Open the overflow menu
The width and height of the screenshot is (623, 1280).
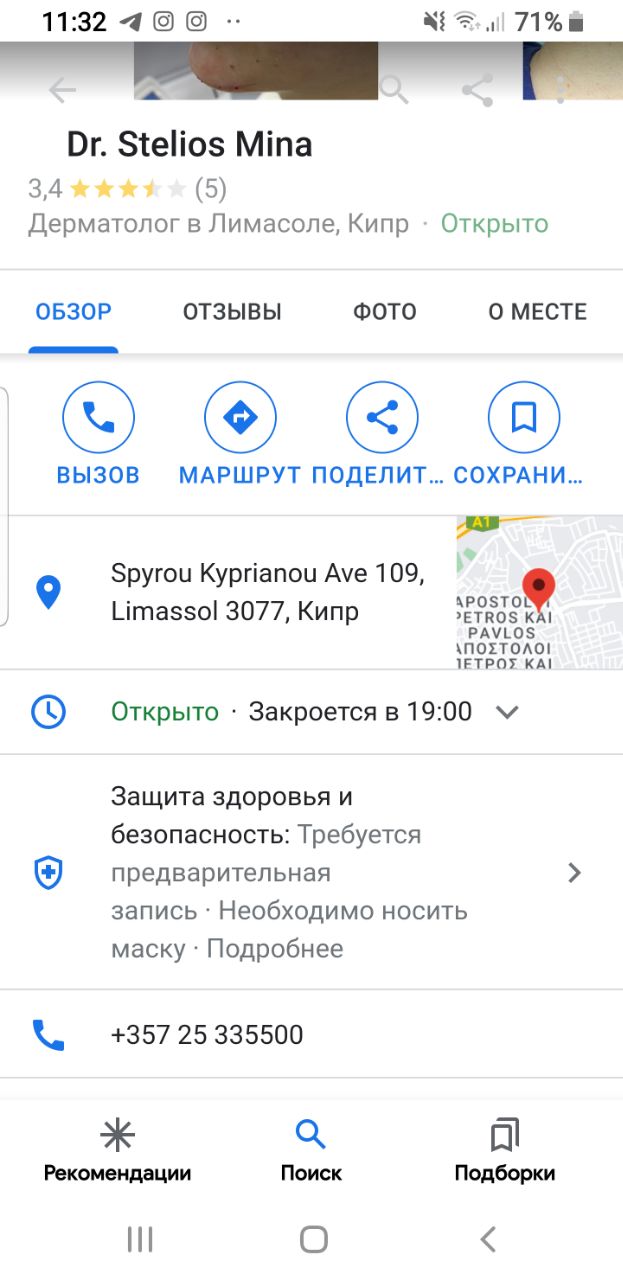(x=561, y=91)
